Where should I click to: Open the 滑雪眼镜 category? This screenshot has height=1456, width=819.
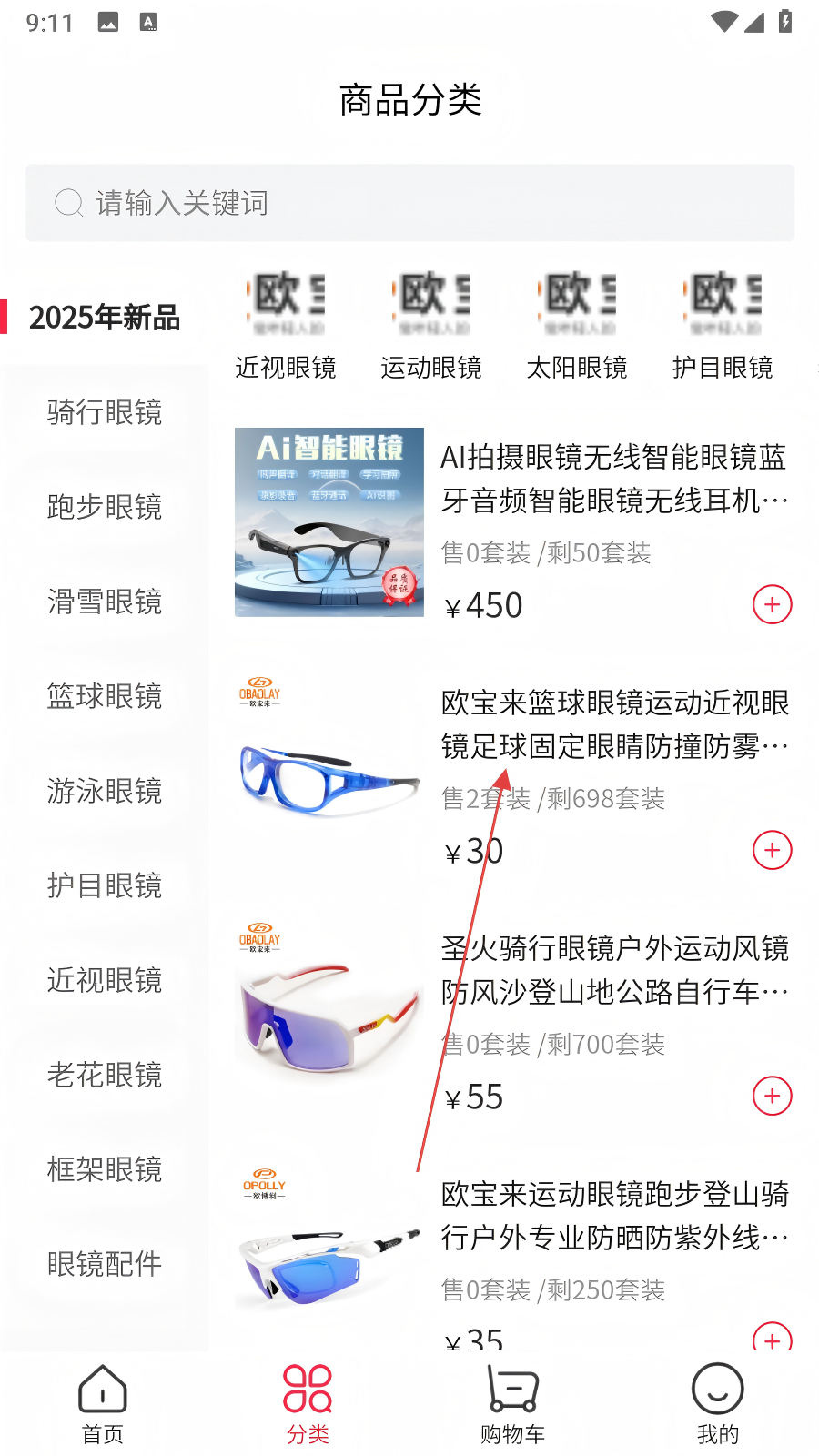click(x=105, y=602)
